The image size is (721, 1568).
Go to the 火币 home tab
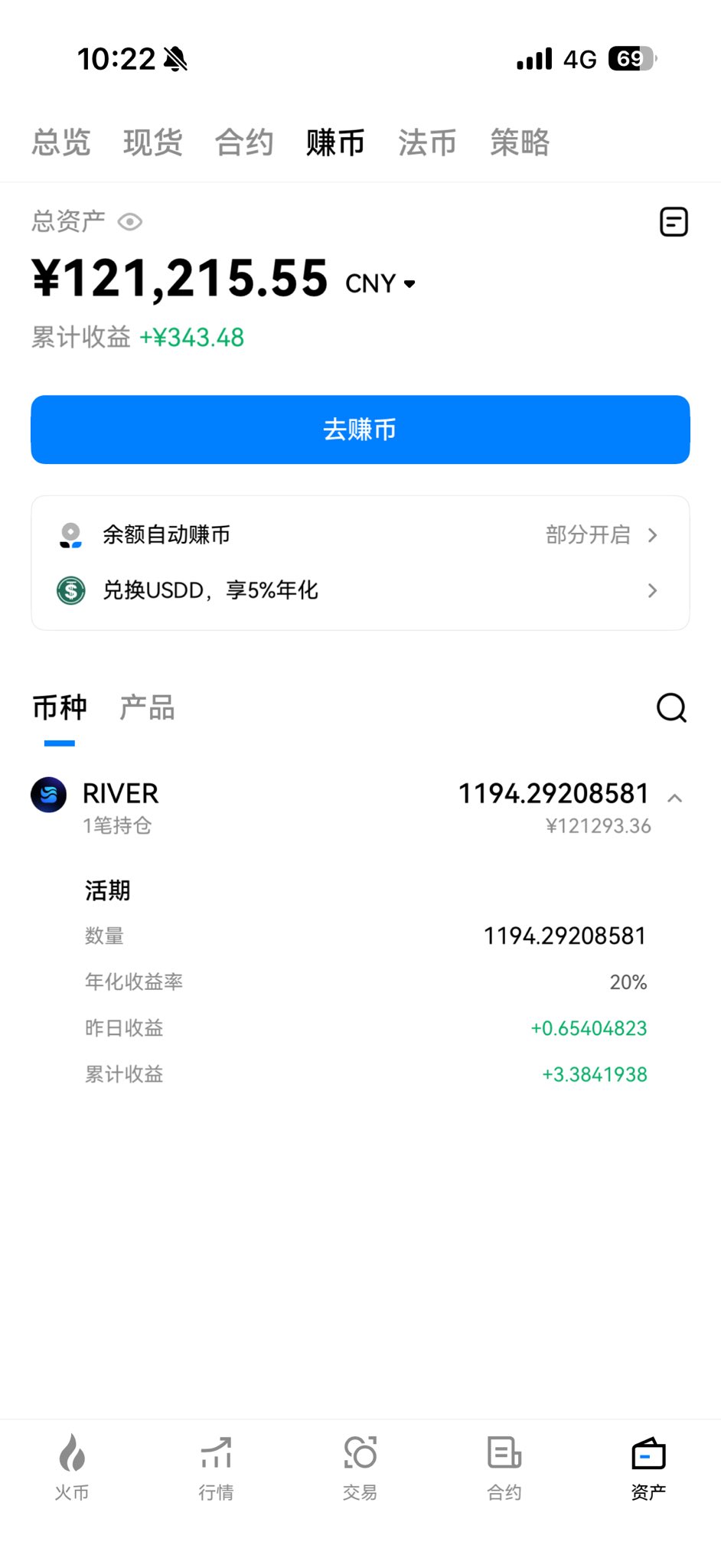pos(72,1464)
